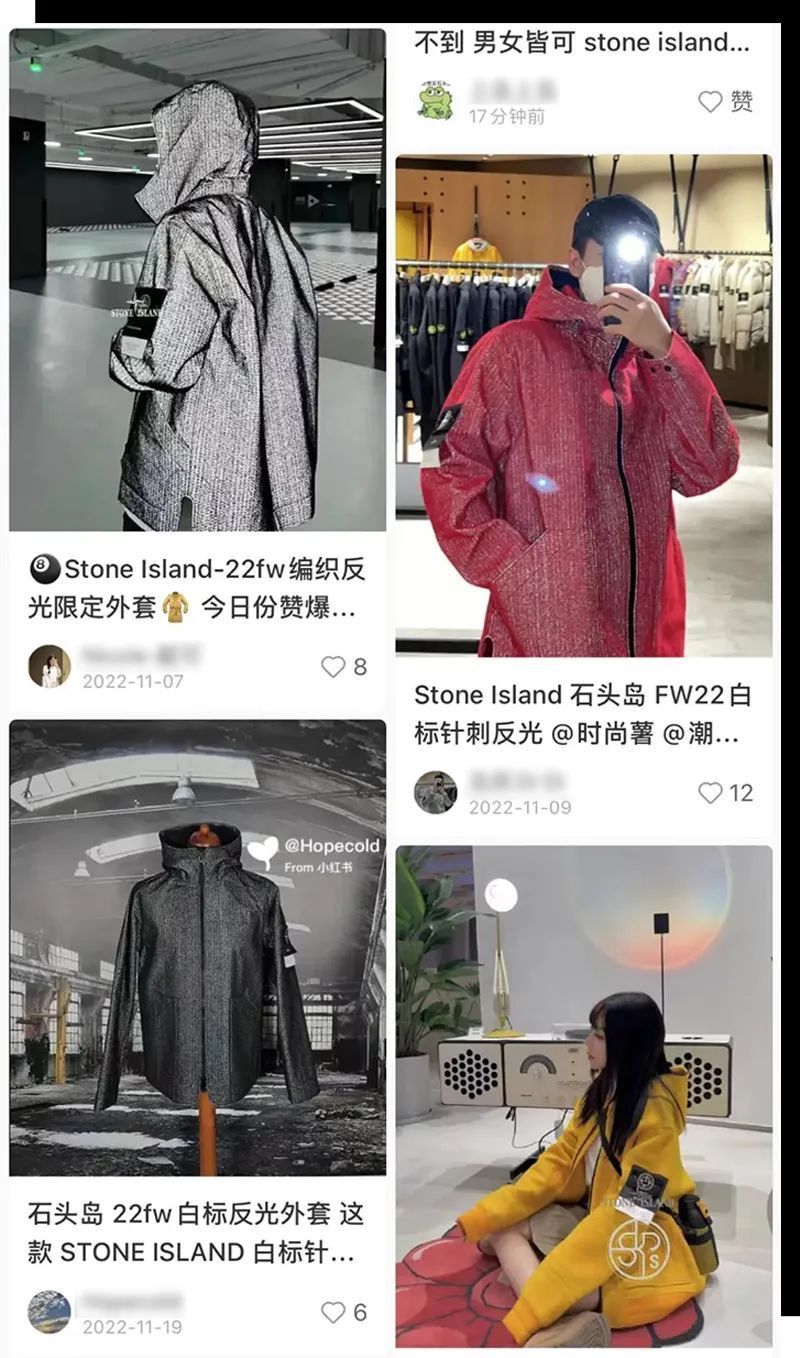This screenshot has width=800, height=1358.
Task: Open the 男女皆可 stone island post title
Action: coord(582,42)
